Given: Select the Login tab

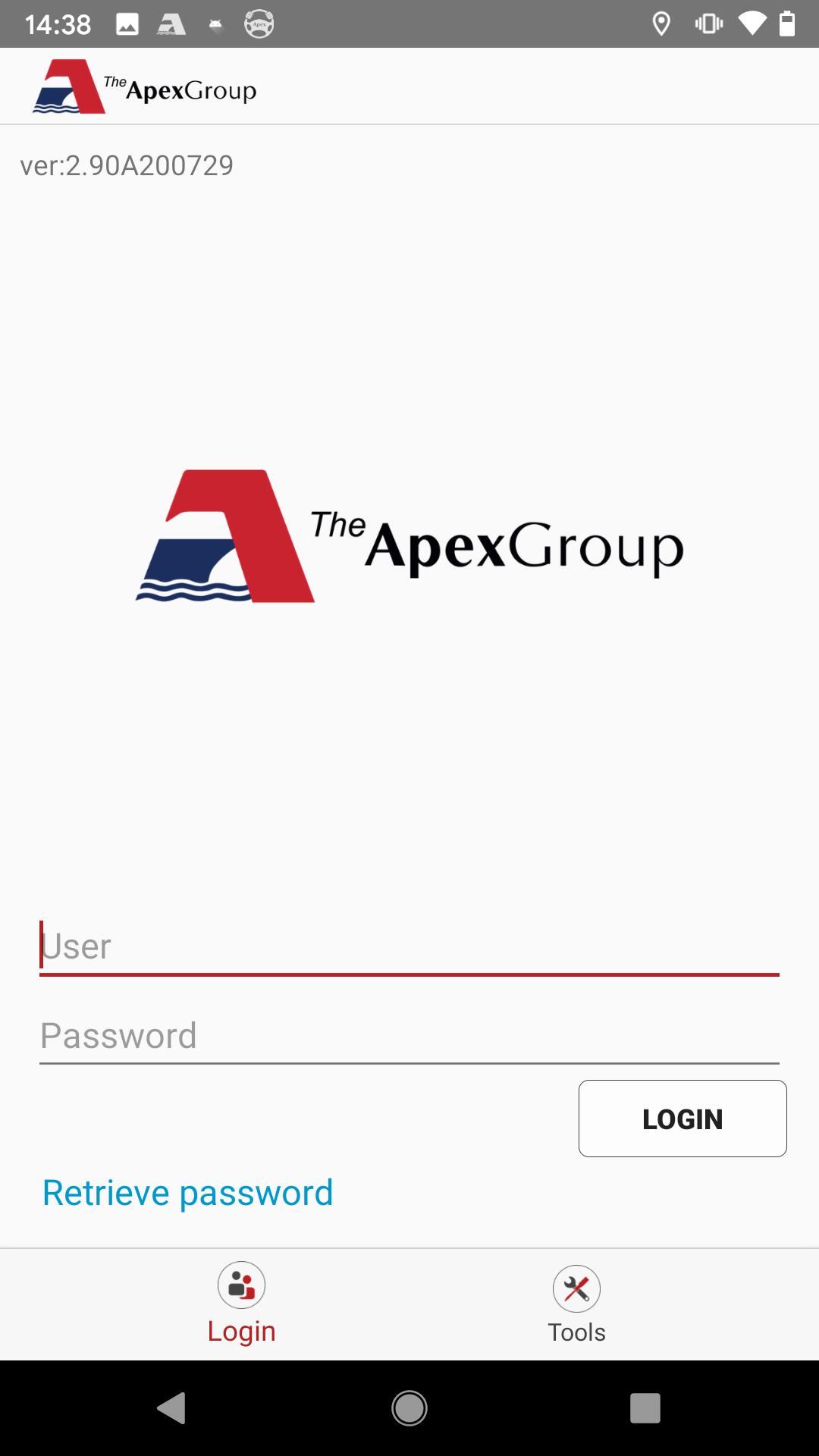Looking at the screenshot, I should click(x=241, y=1304).
